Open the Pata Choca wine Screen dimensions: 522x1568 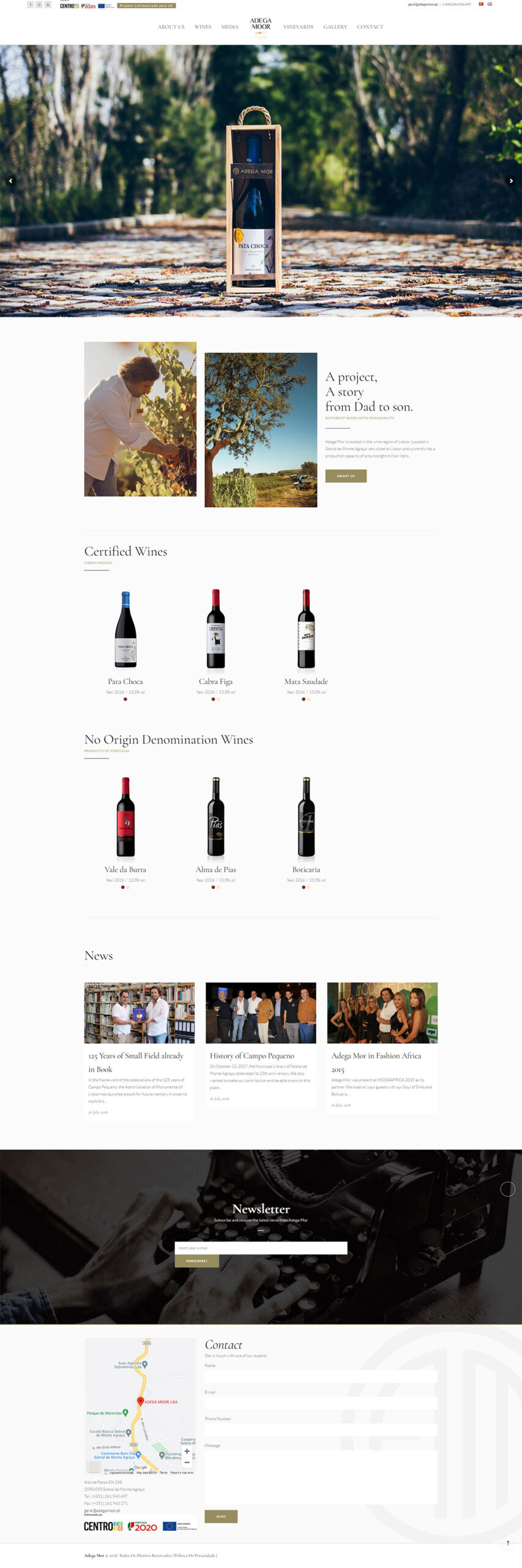125,681
